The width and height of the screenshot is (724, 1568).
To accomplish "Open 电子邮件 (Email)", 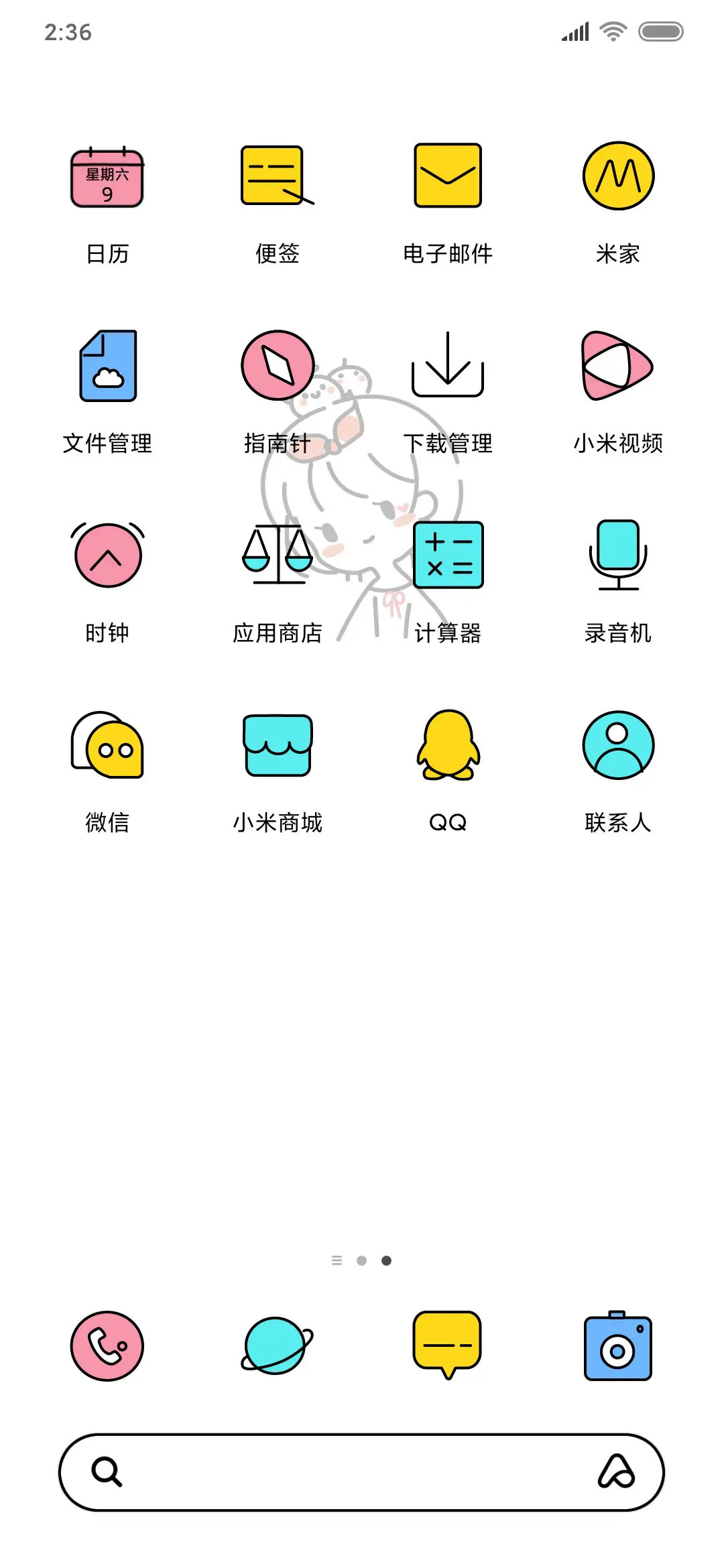I will (447, 176).
